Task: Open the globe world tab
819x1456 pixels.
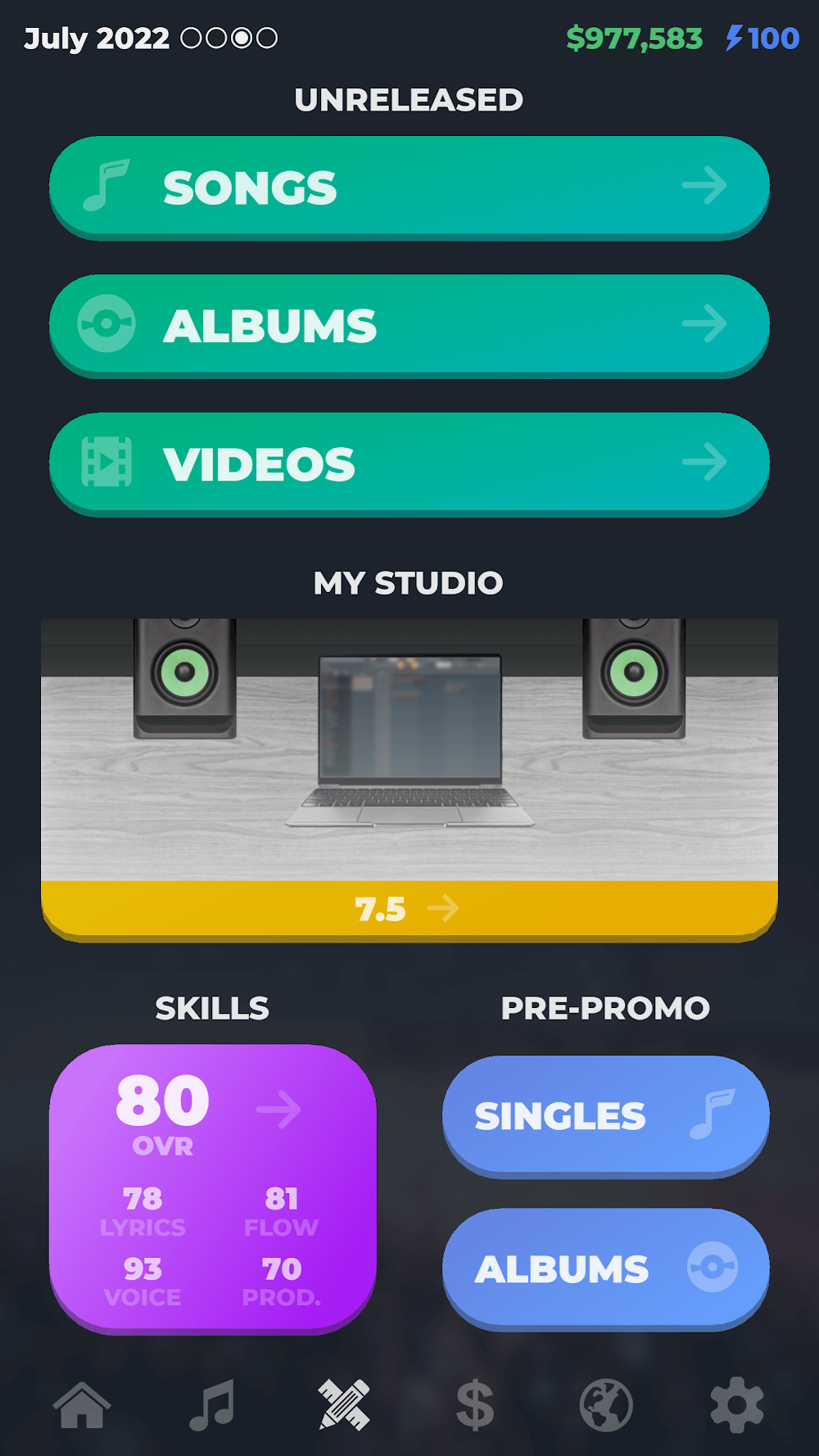Action: pos(606,1405)
